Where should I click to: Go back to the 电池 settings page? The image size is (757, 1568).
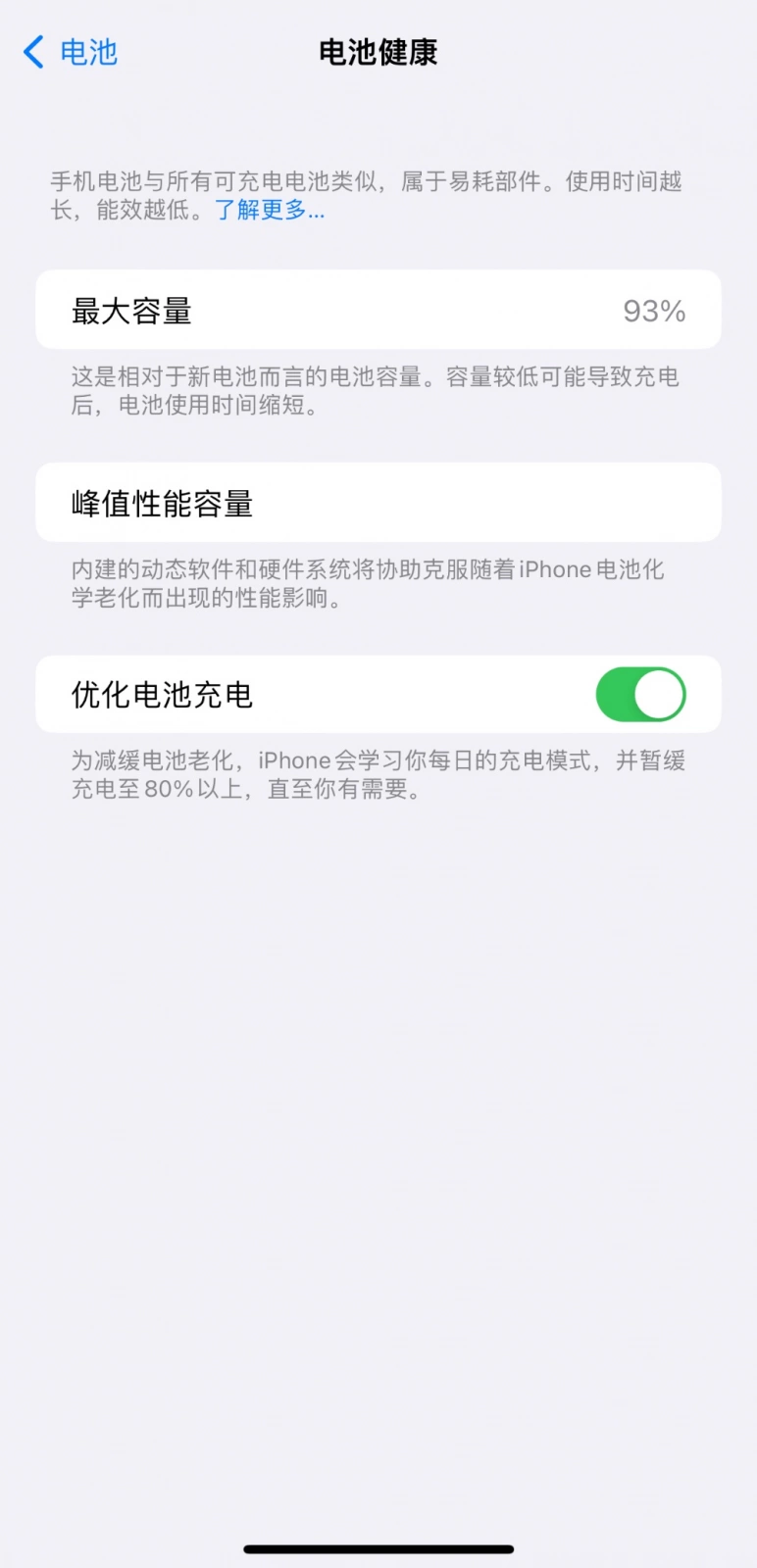[x=70, y=52]
